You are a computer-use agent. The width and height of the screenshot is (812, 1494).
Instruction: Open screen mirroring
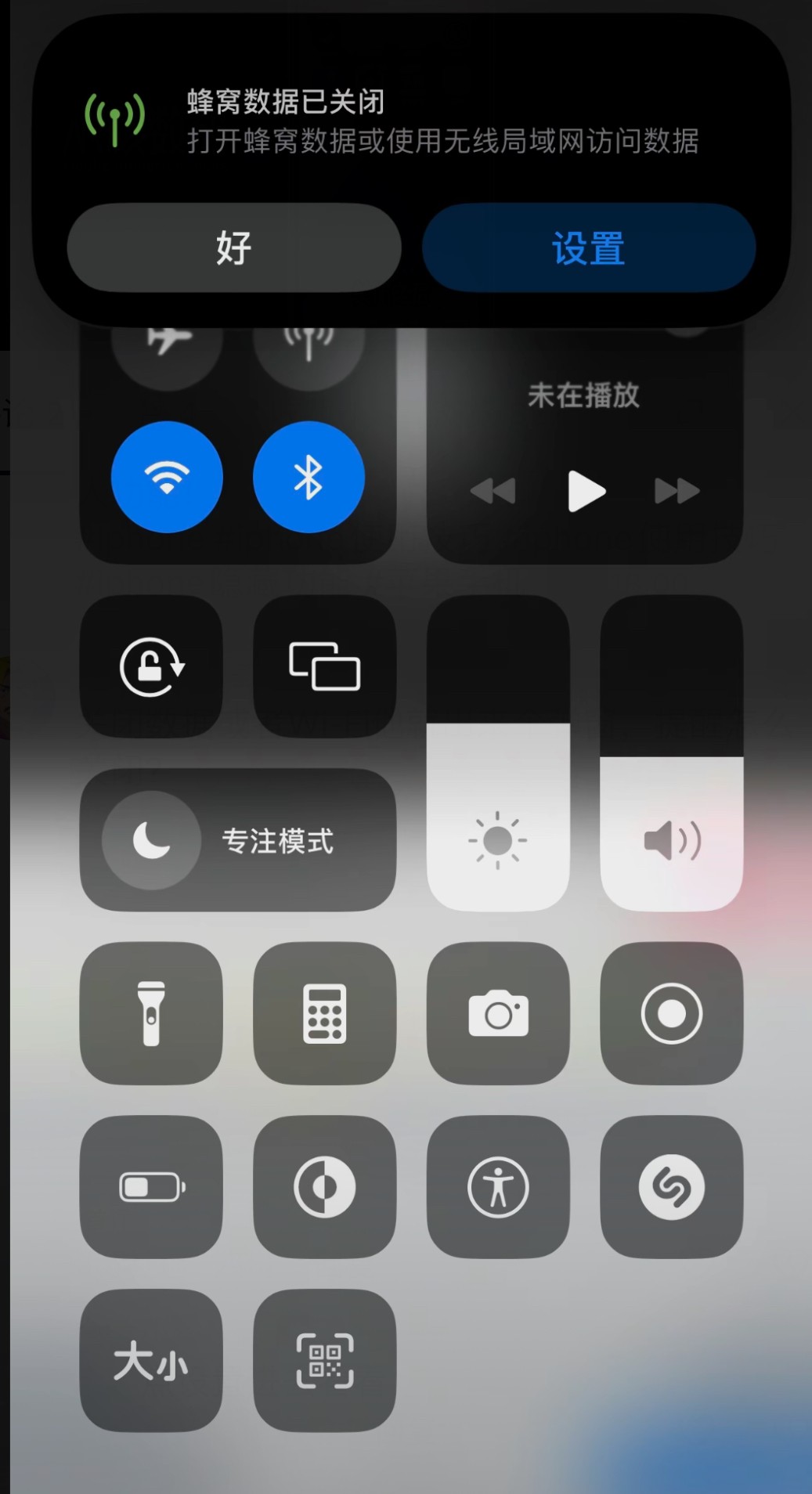pyautogui.click(x=324, y=666)
